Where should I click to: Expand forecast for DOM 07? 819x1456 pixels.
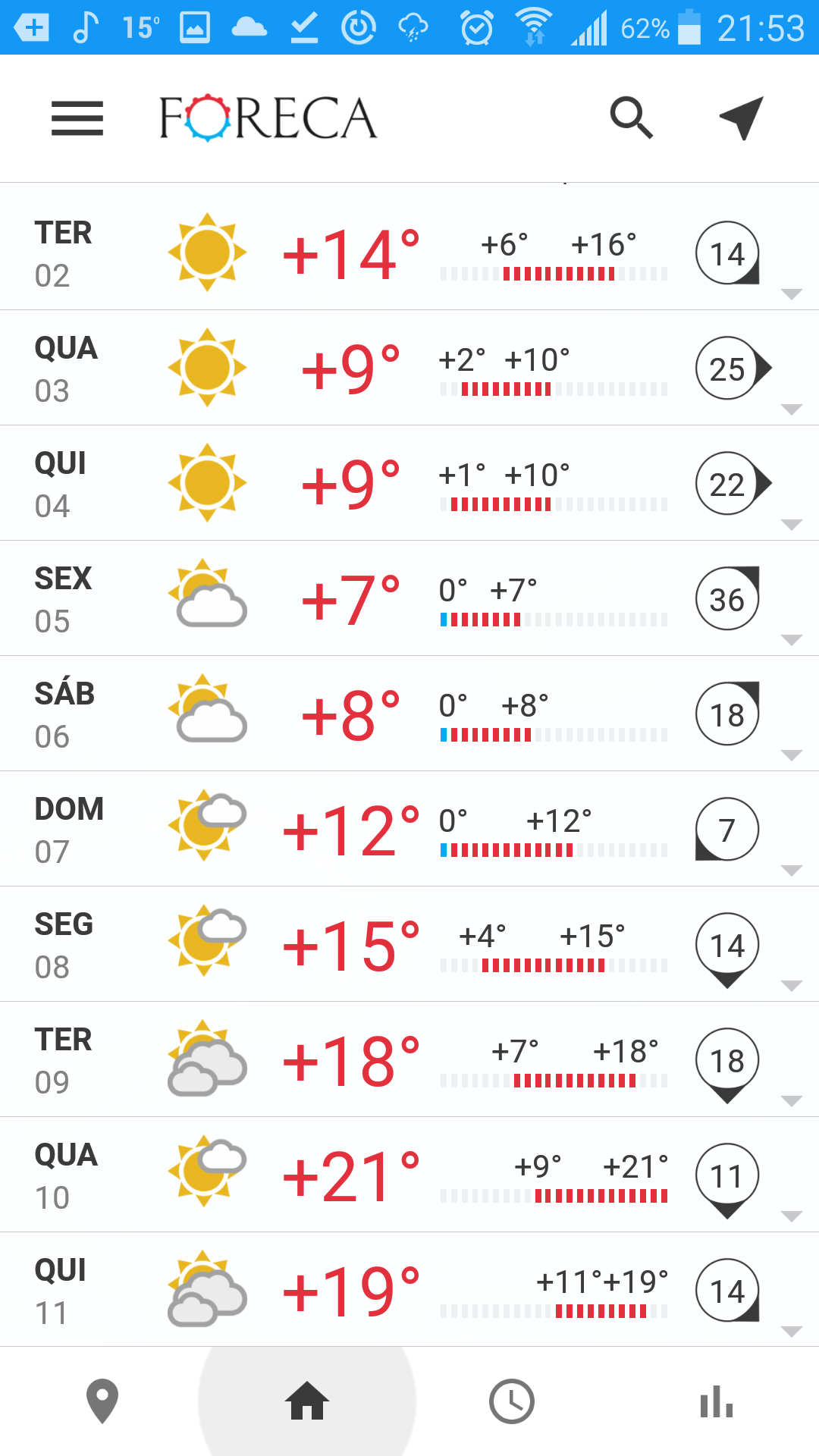tap(409, 829)
